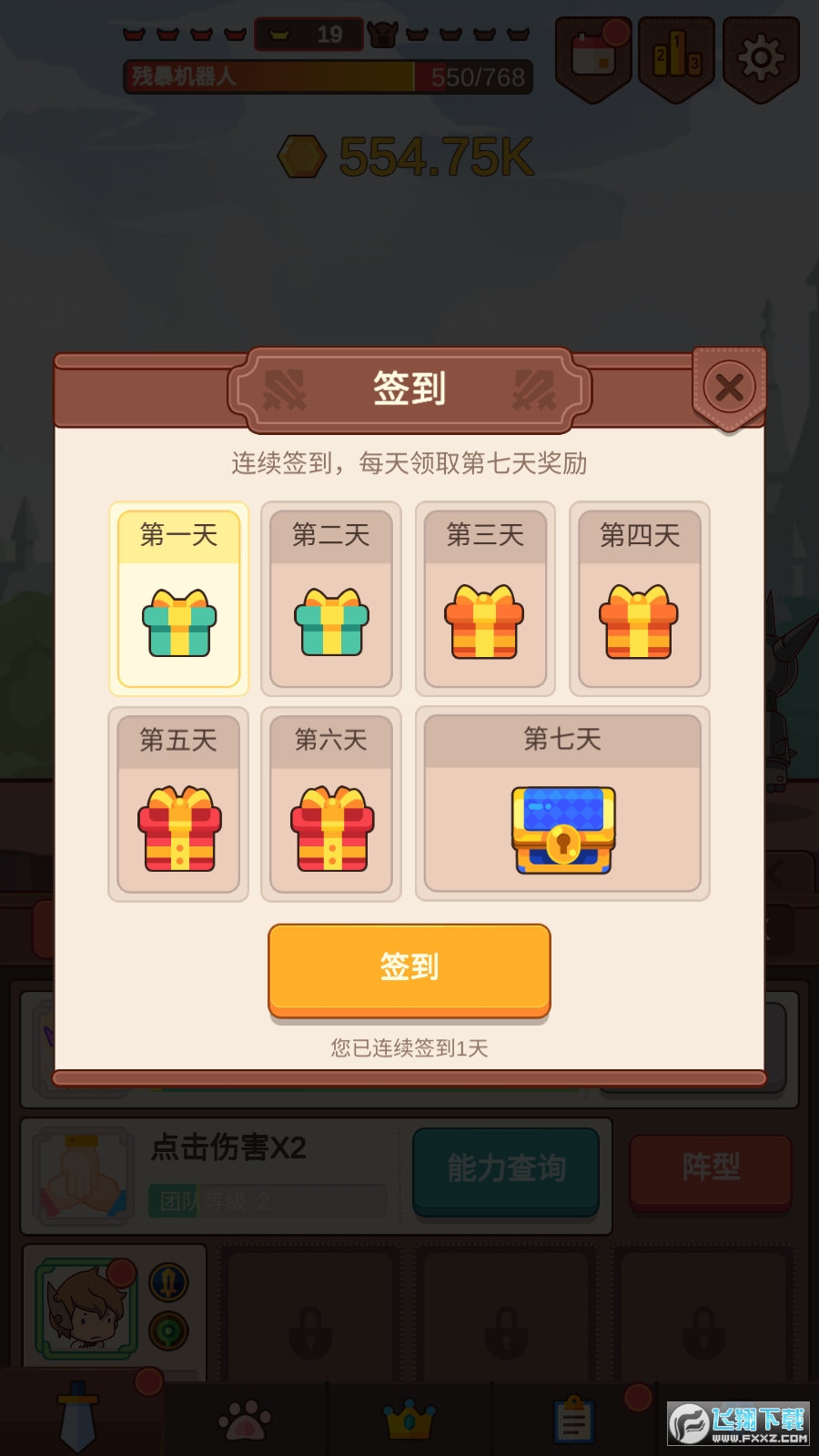Select the 第六天 reward card
Viewport: 819px width, 1456px height.
[331, 804]
